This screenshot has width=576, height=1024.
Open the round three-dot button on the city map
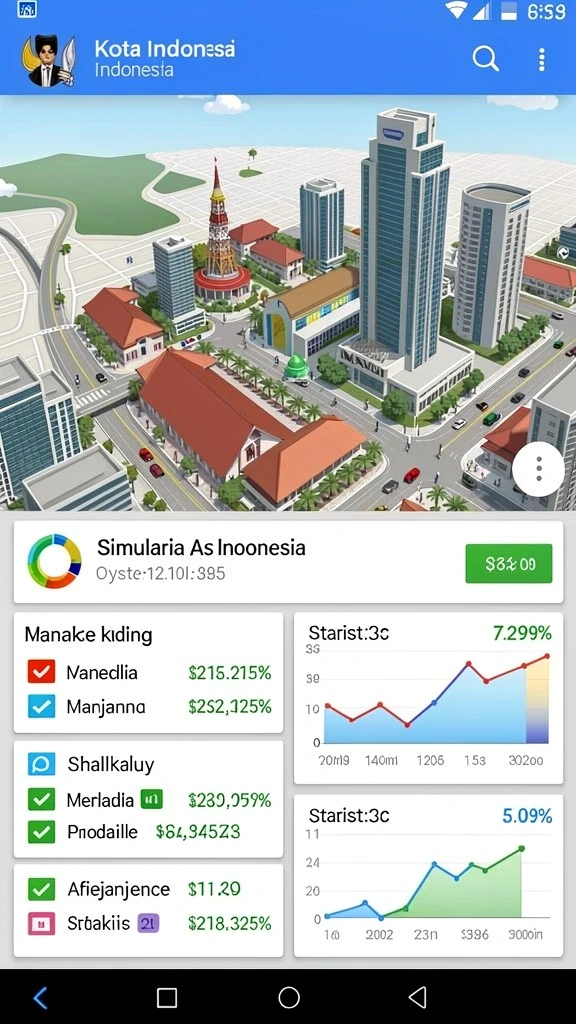[x=538, y=469]
